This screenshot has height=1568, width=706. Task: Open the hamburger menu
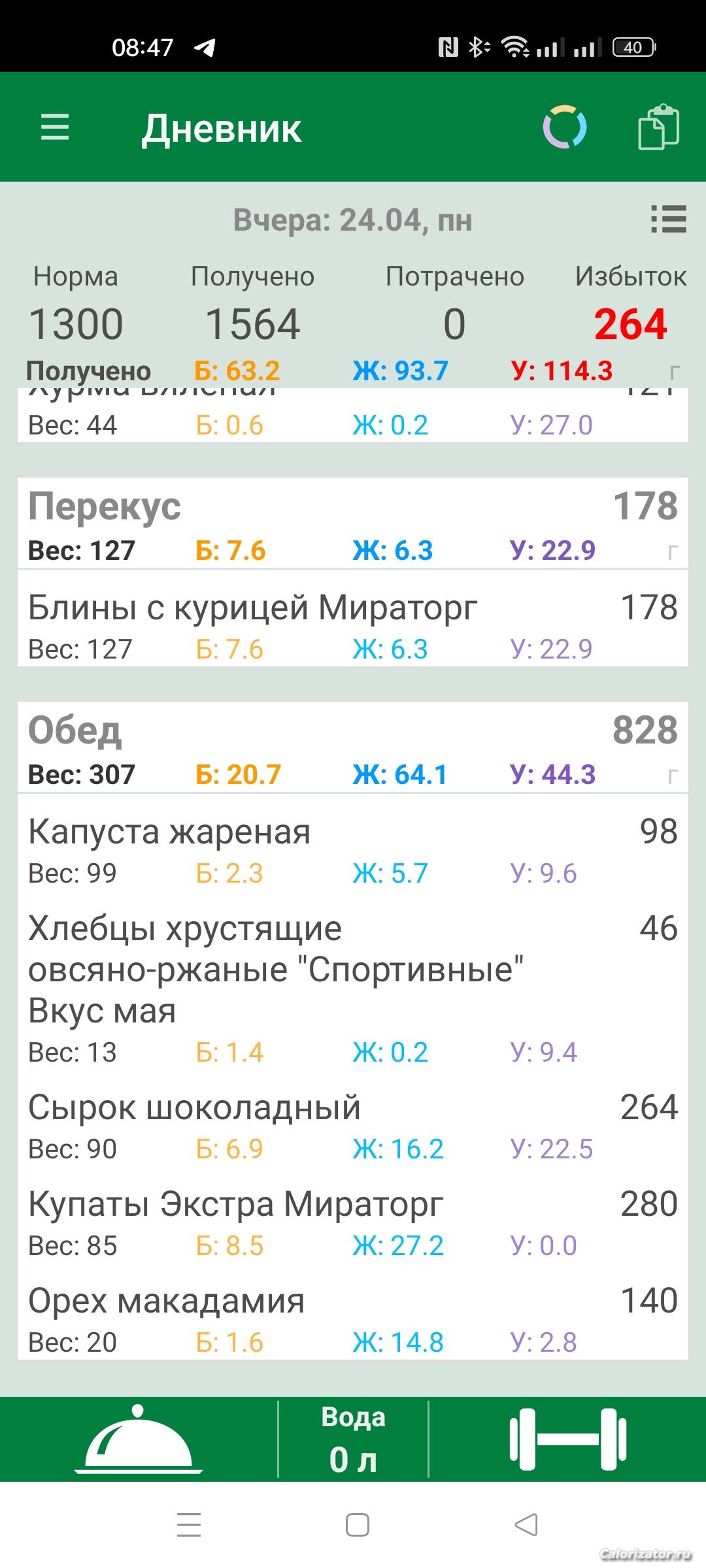click(x=55, y=127)
